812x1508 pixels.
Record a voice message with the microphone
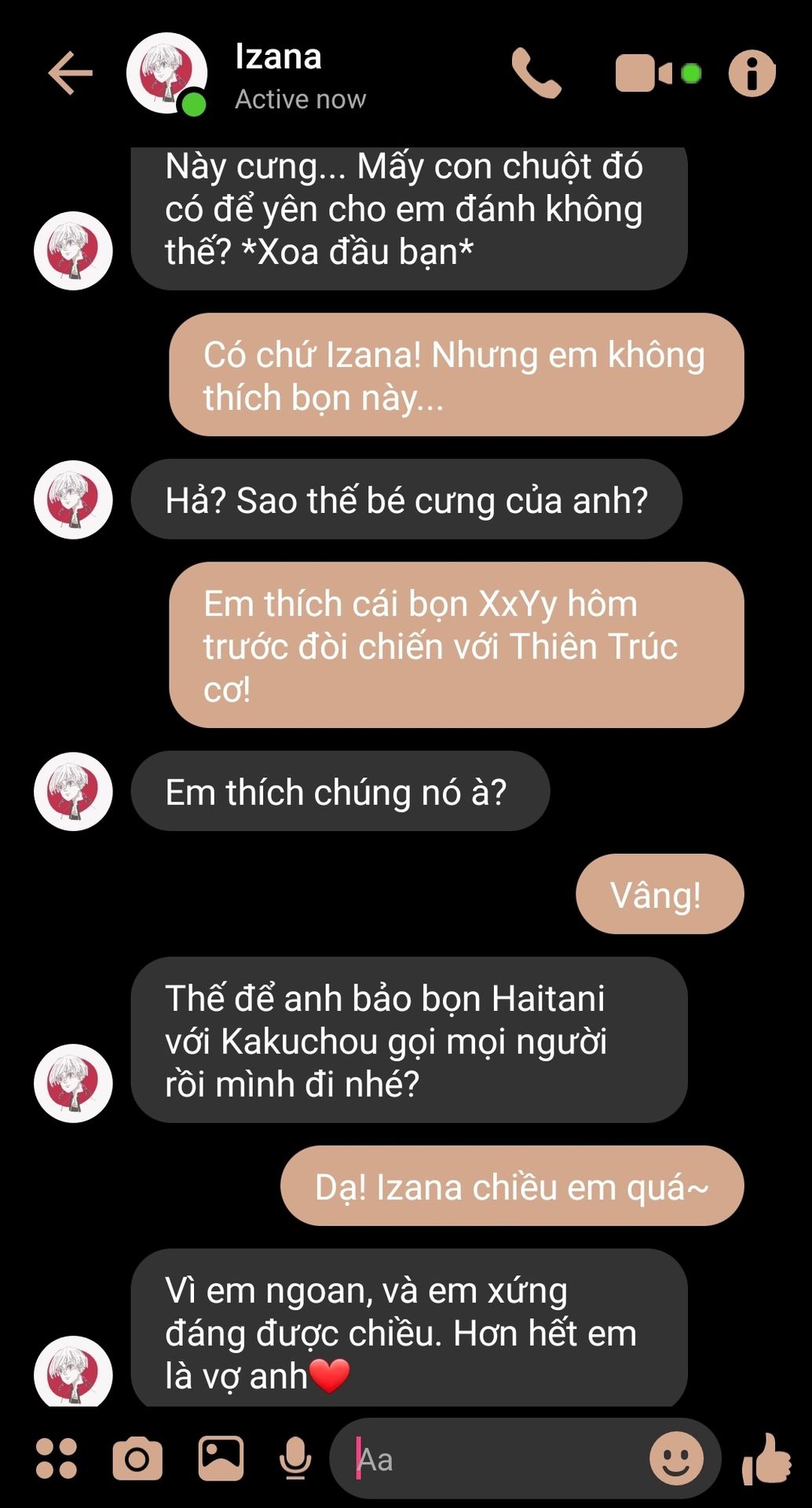[295, 1459]
